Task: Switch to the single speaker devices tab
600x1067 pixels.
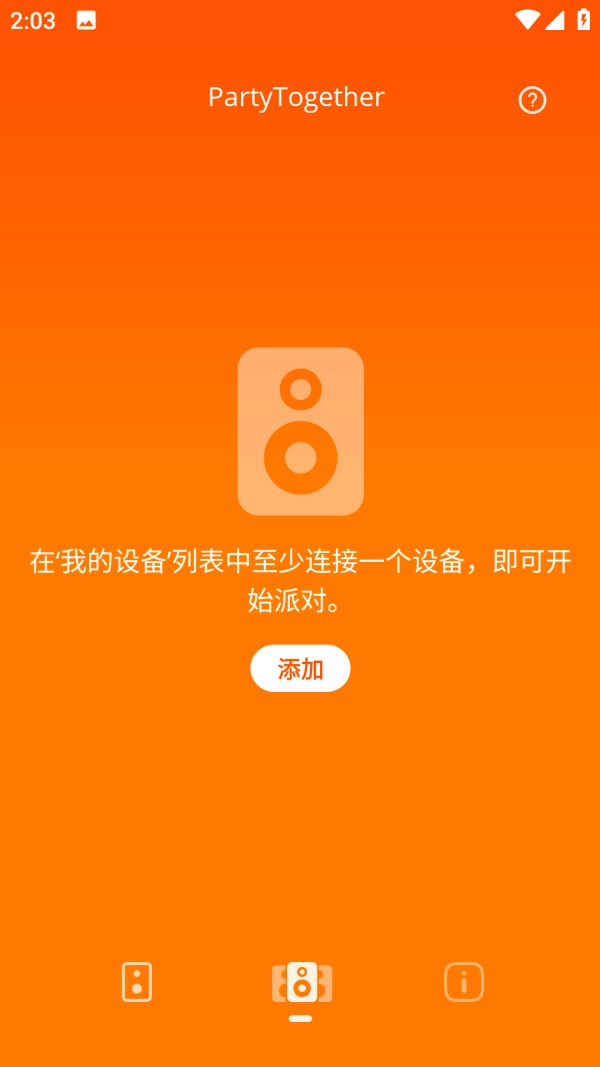Action: coord(137,982)
